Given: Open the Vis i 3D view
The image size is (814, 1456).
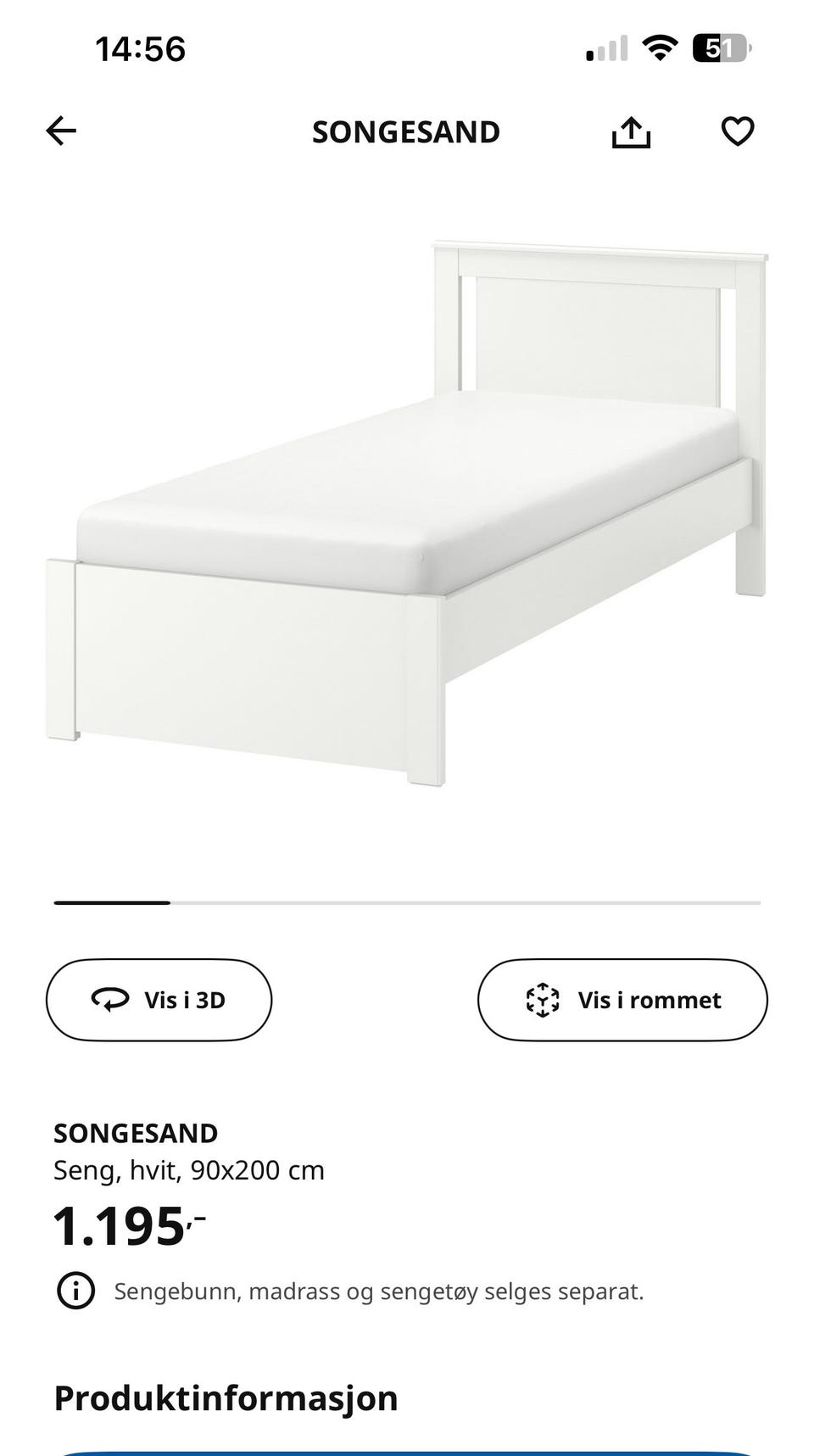Looking at the screenshot, I should click(159, 1000).
